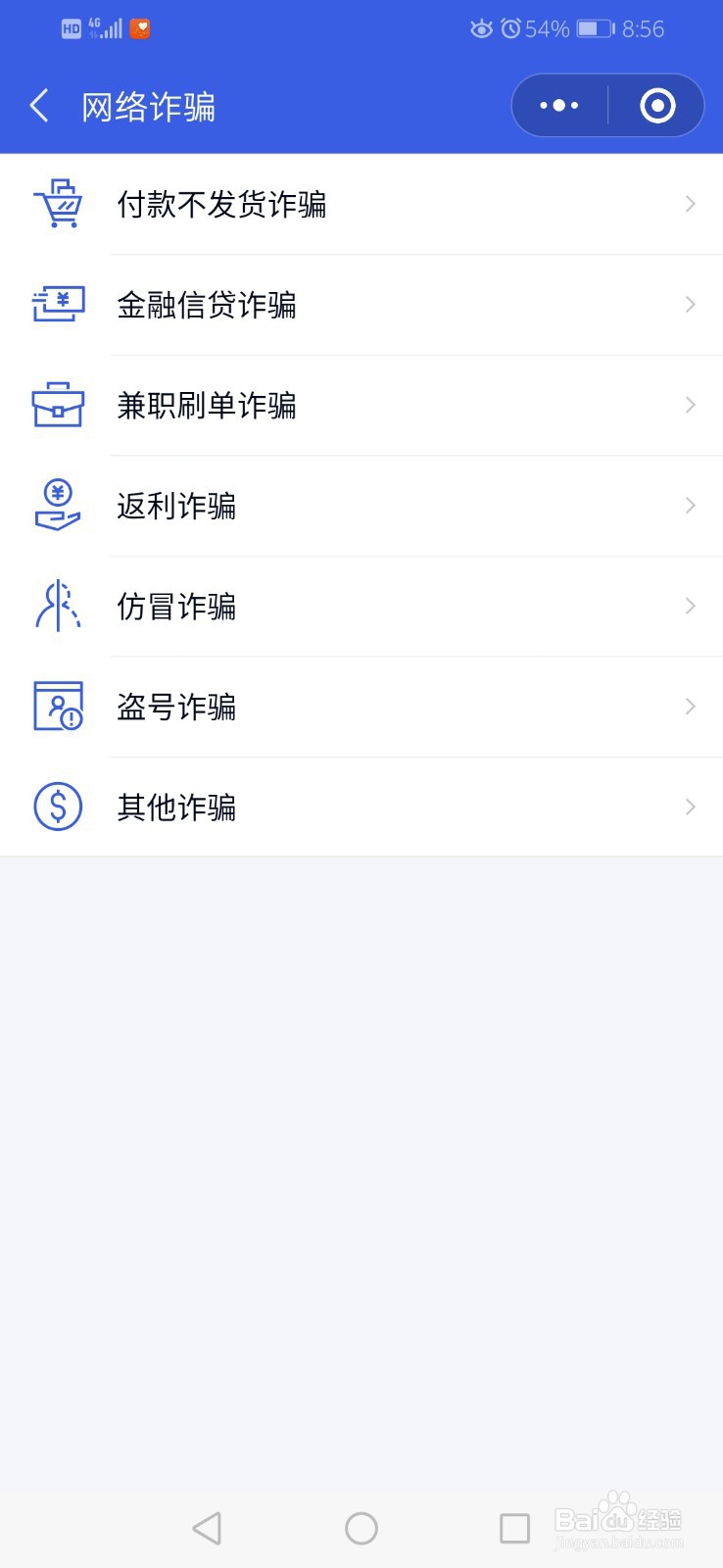This screenshot has height=1568, width=723.
Task: Go back from 网络诈骗 page
Action: point(39,106)
